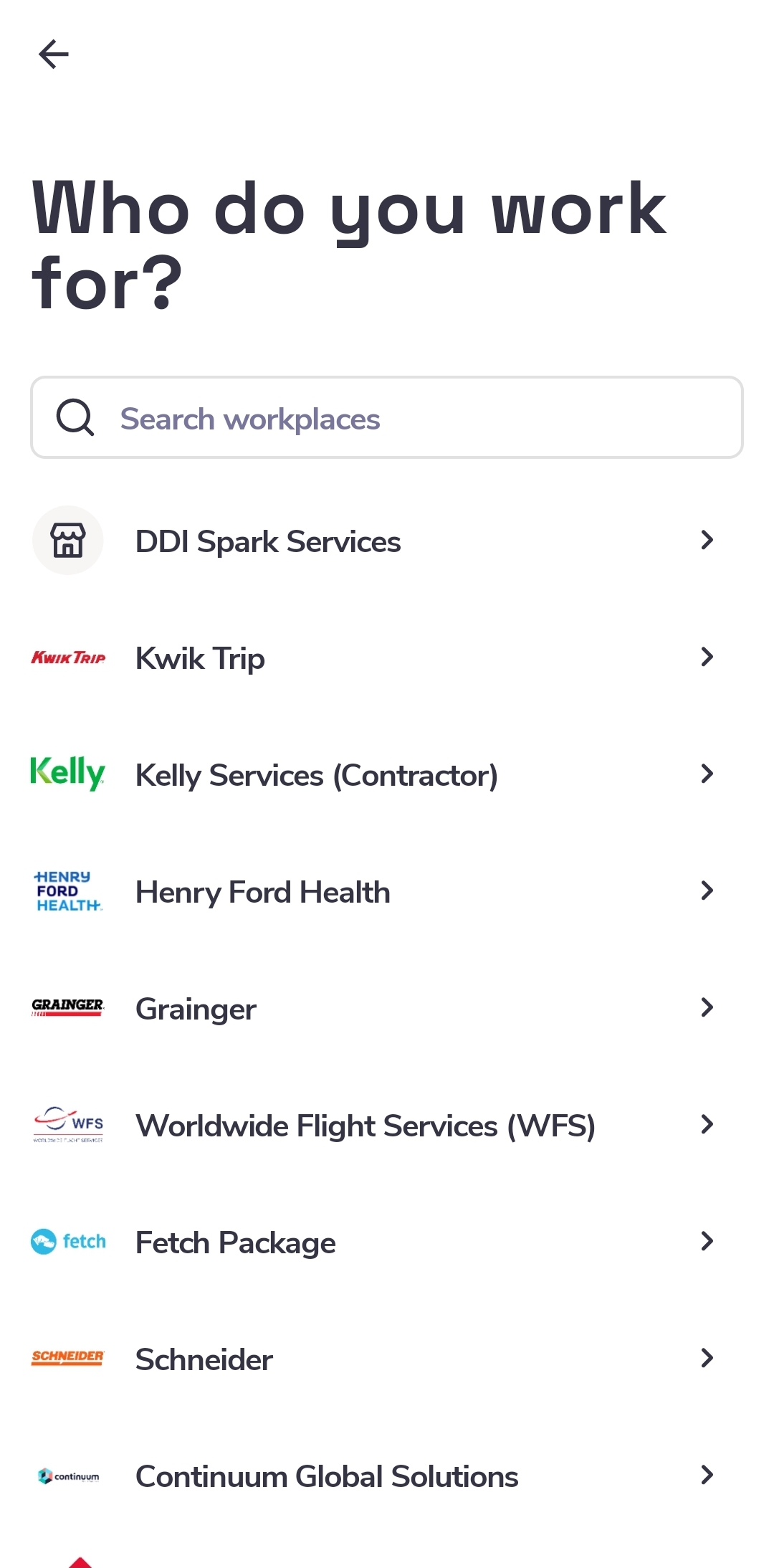This screenshot has width=774, height=1568.
Task: Select the Schneider logo
Action: (x=68, y=1358)
